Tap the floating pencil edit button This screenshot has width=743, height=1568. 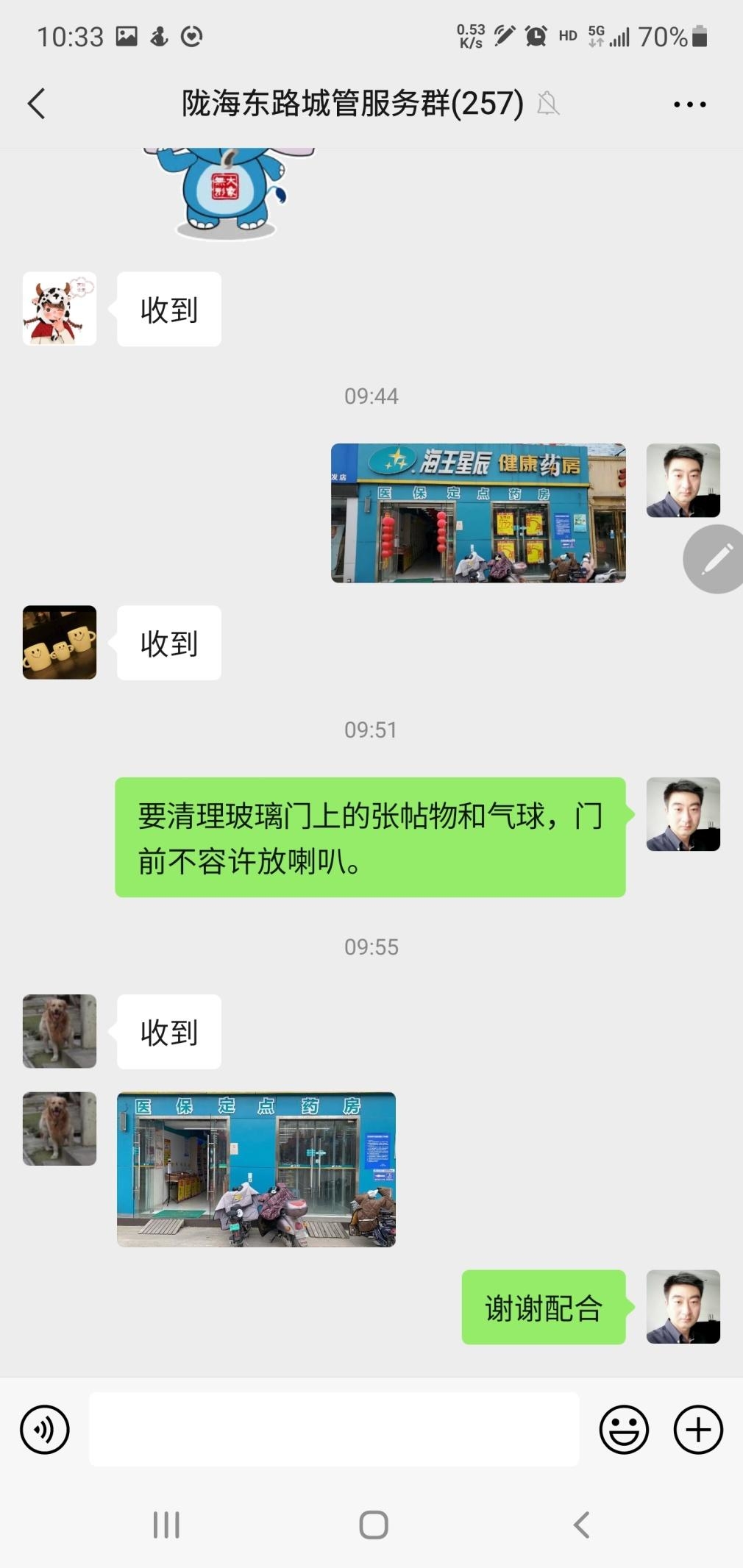715,559
